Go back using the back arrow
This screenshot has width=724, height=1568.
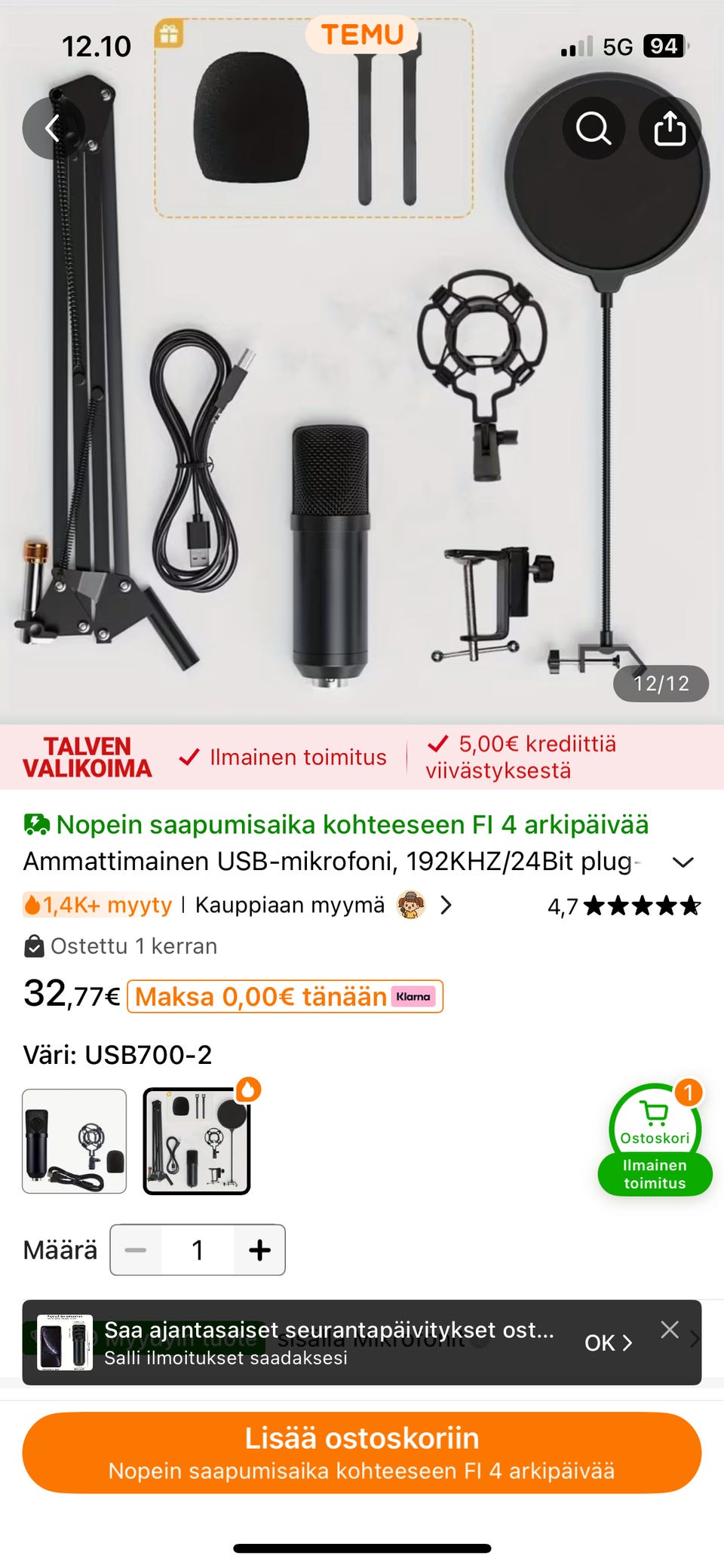[x=51, y=128]
